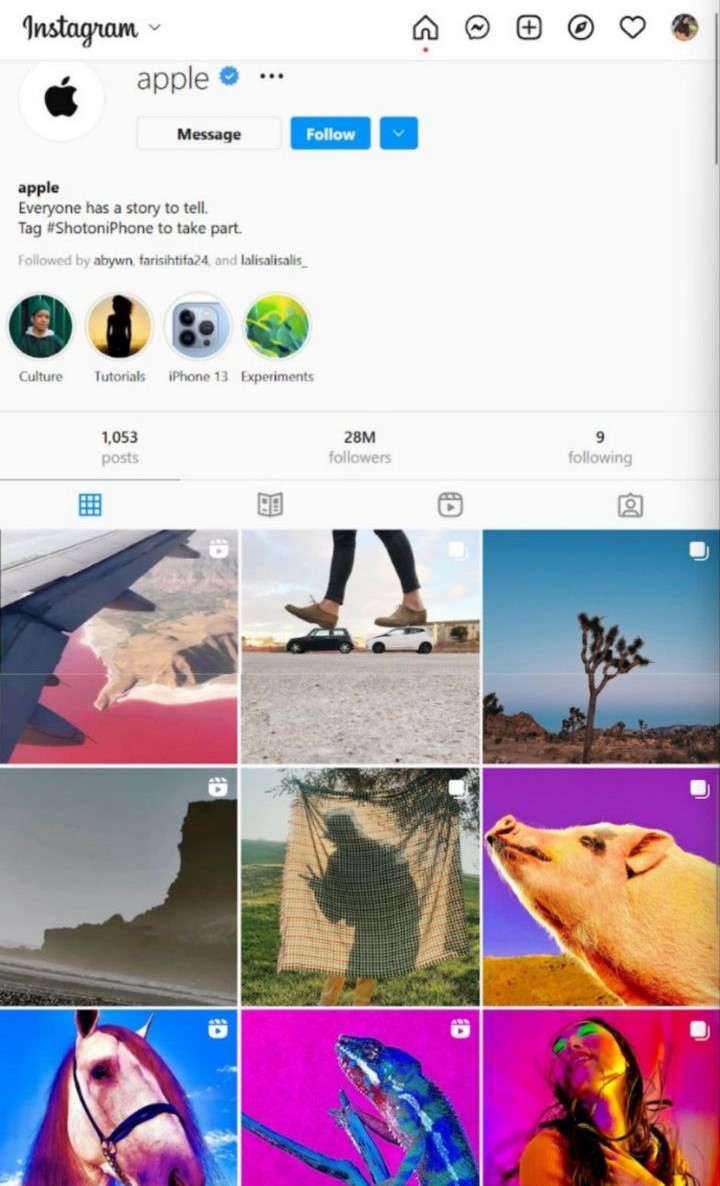Switch to the Reels tab

[450, 505]
